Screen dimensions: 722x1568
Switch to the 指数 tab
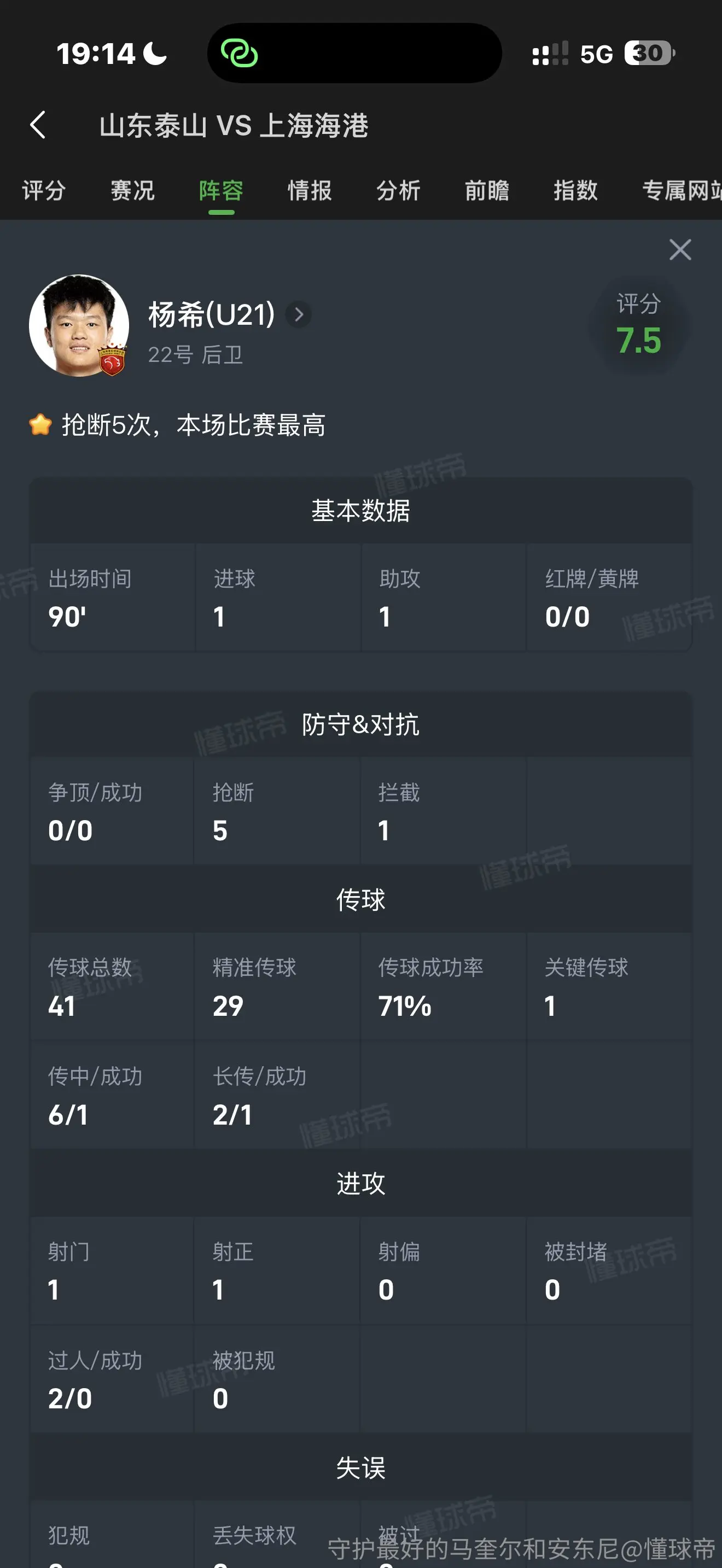pyautogui.click(x=575, y=190)
